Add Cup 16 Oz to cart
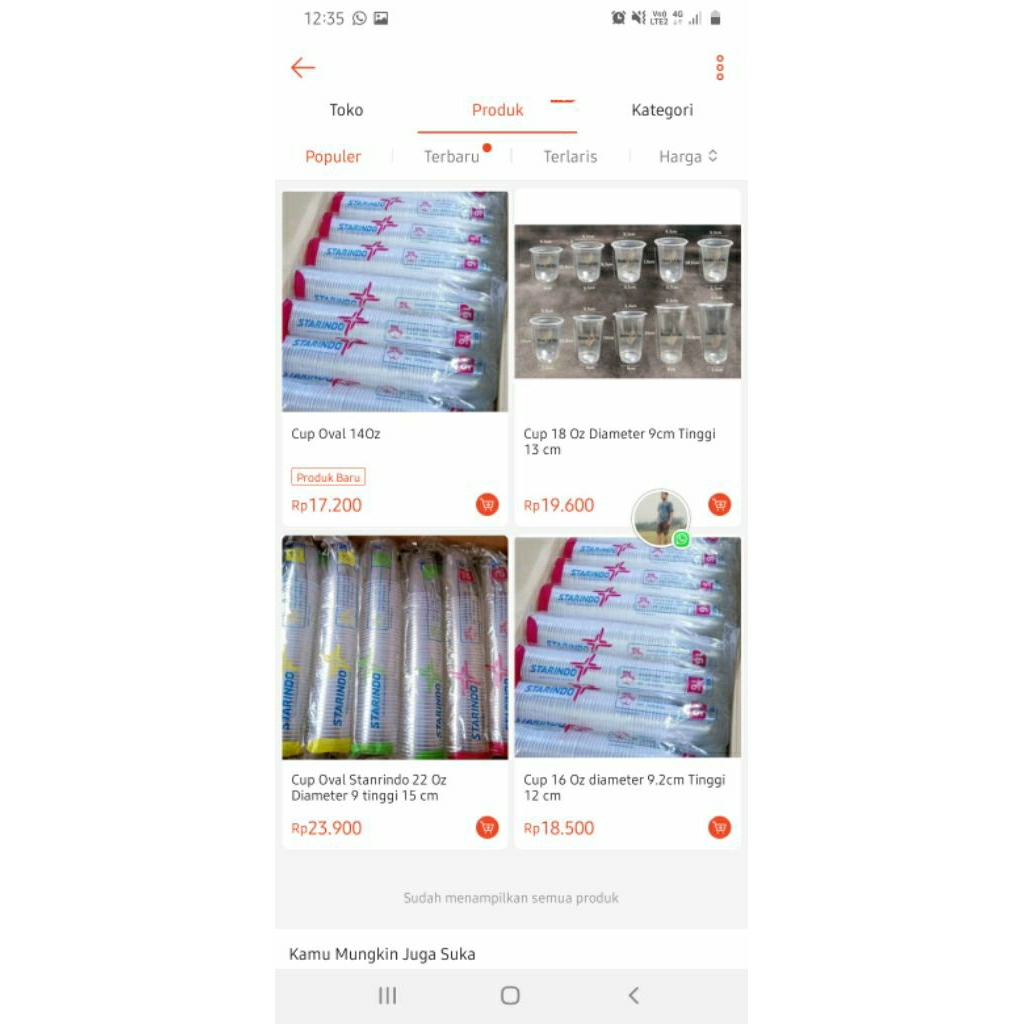Image resolution: width=1024 pixels, height=1024 pixels. 719,828
